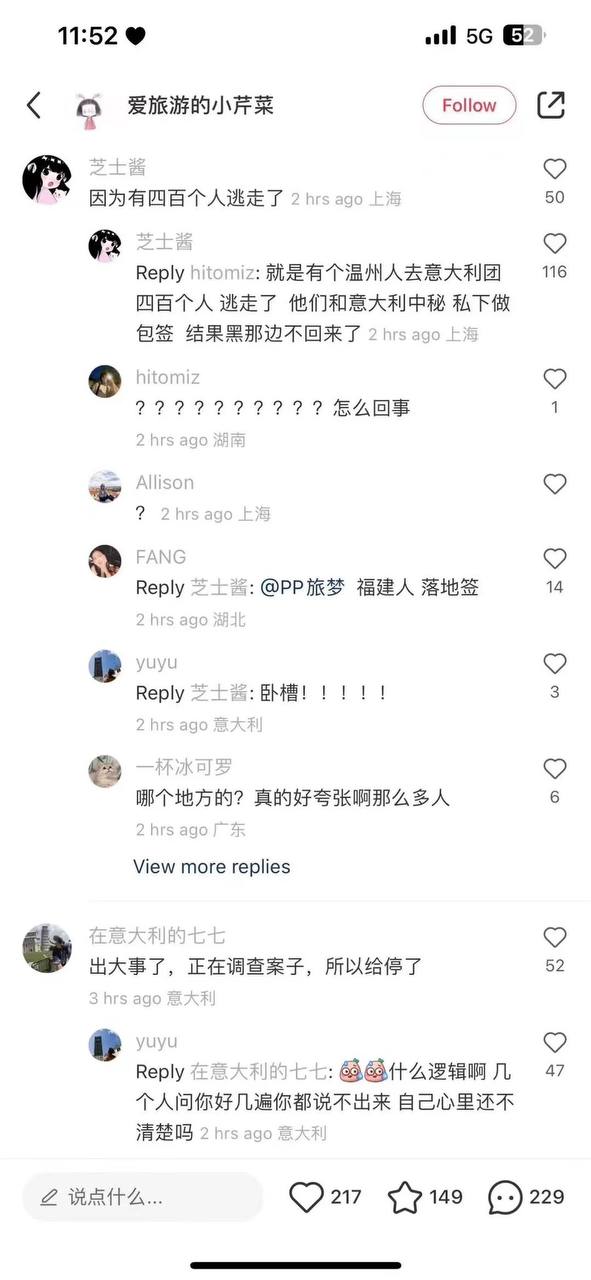Open the 229 comments bubble
591x1280 pixels.
pos(505,1197)
